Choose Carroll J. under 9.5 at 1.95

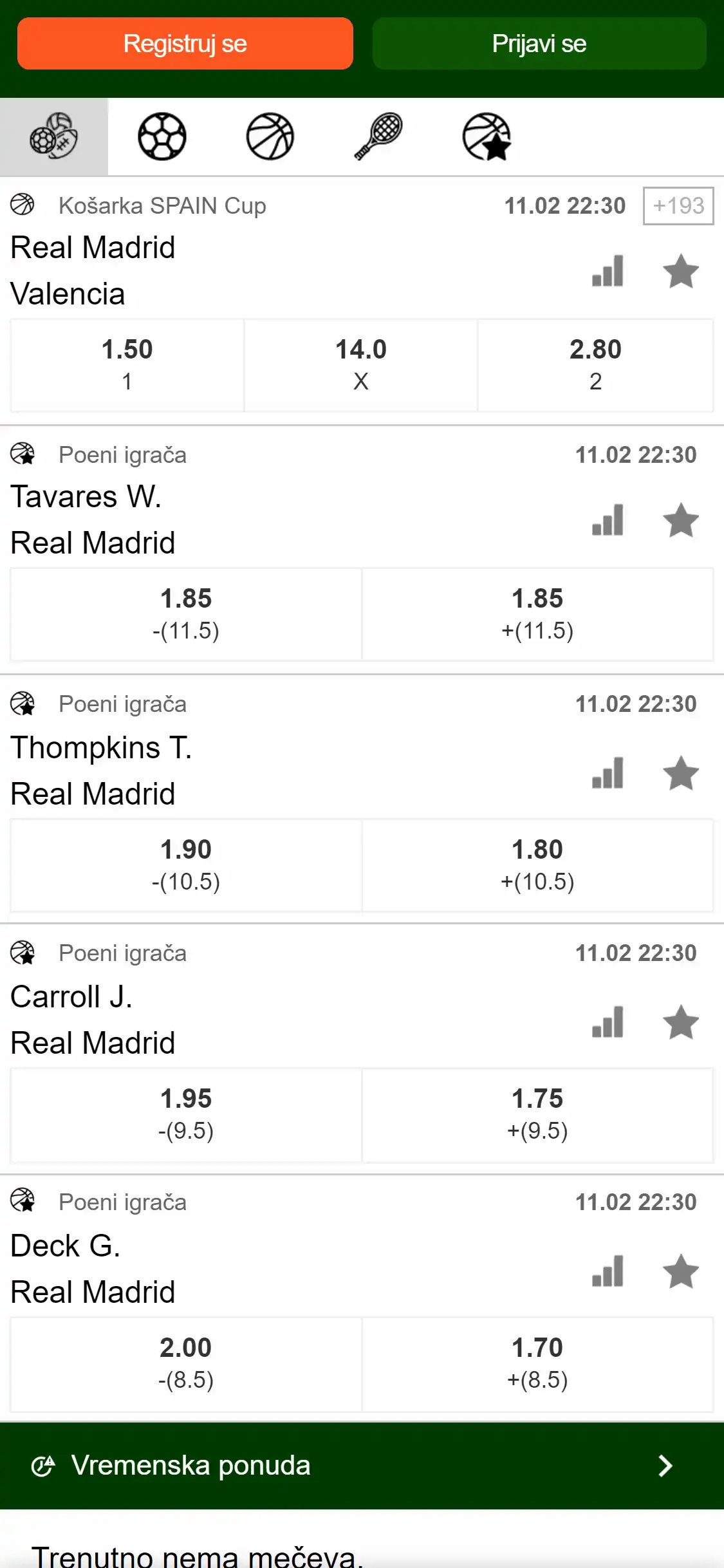(186, 1114)
